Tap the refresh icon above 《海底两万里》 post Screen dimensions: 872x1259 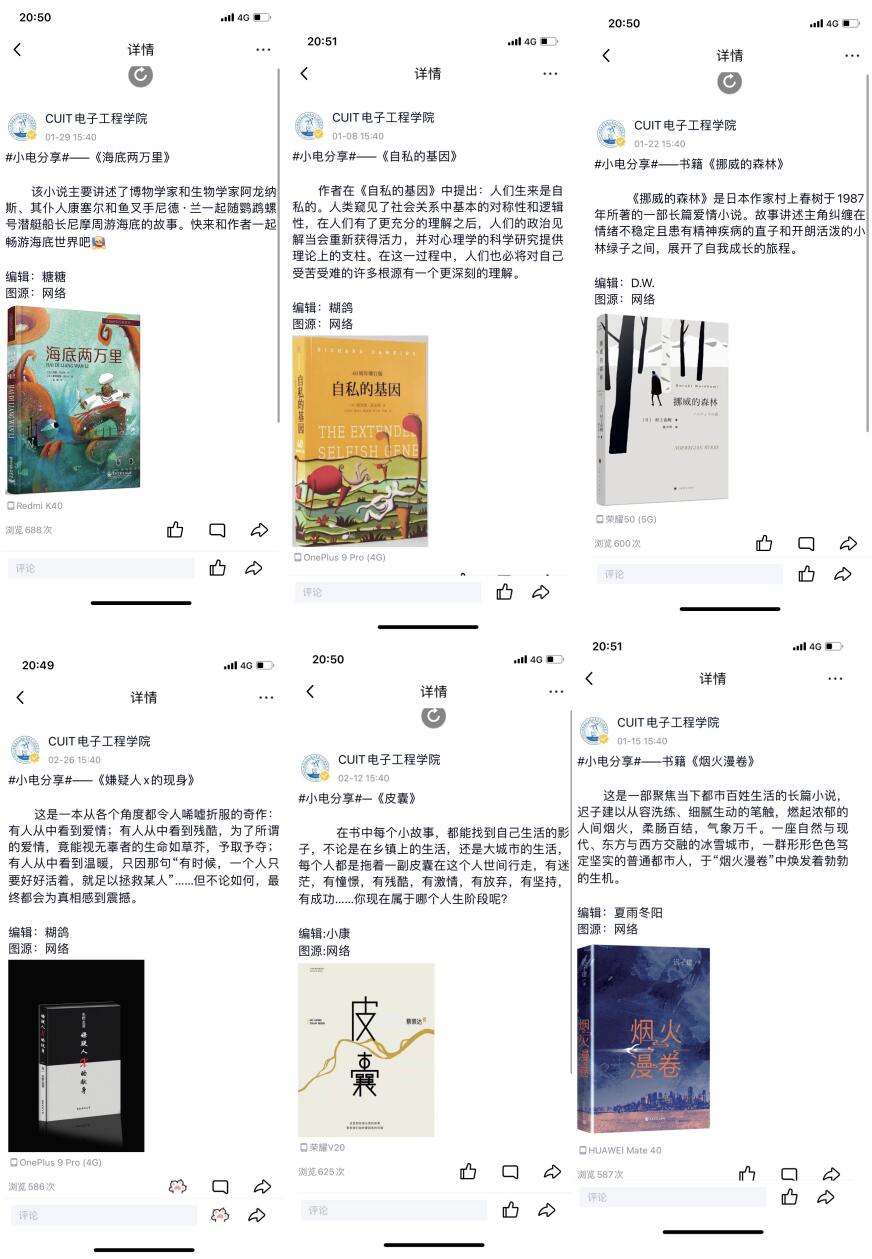click(x=141, y=76)
